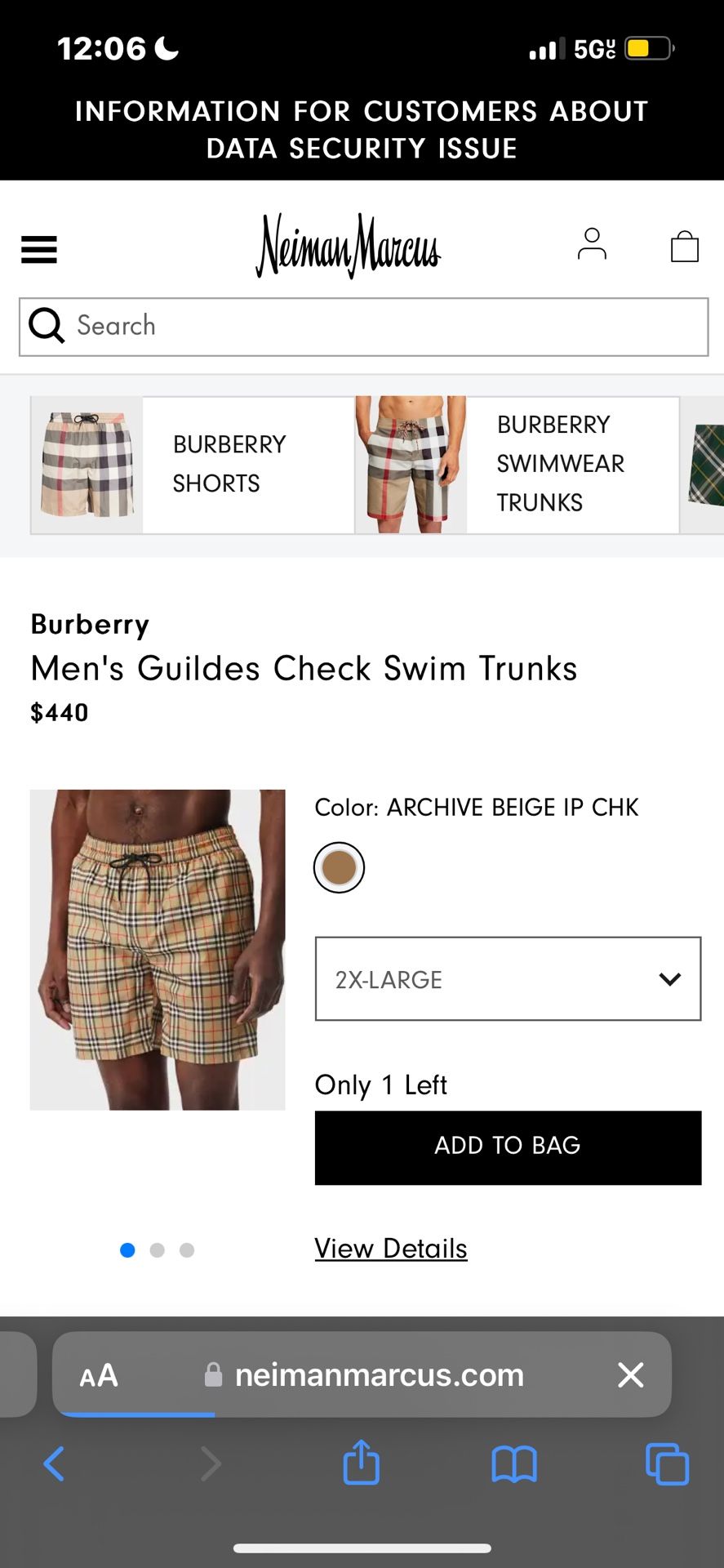Select the Archive Beige color swatch
The width and height of the screenshot is (724, 1568).
click(339, 867)
